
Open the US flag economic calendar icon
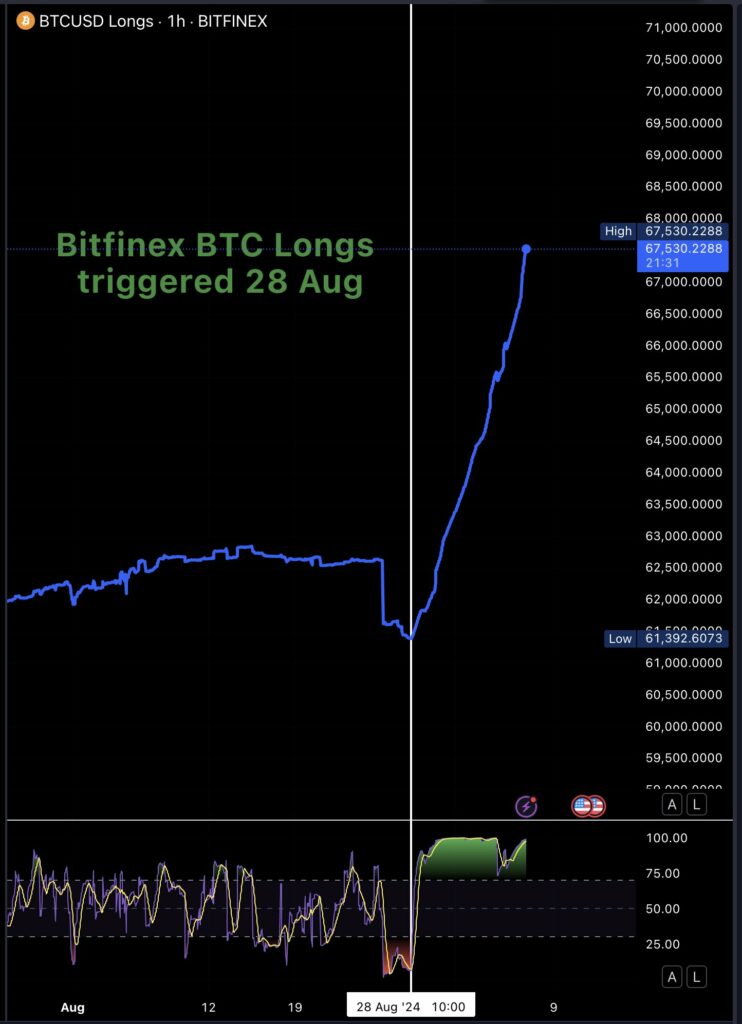(588, 804)
